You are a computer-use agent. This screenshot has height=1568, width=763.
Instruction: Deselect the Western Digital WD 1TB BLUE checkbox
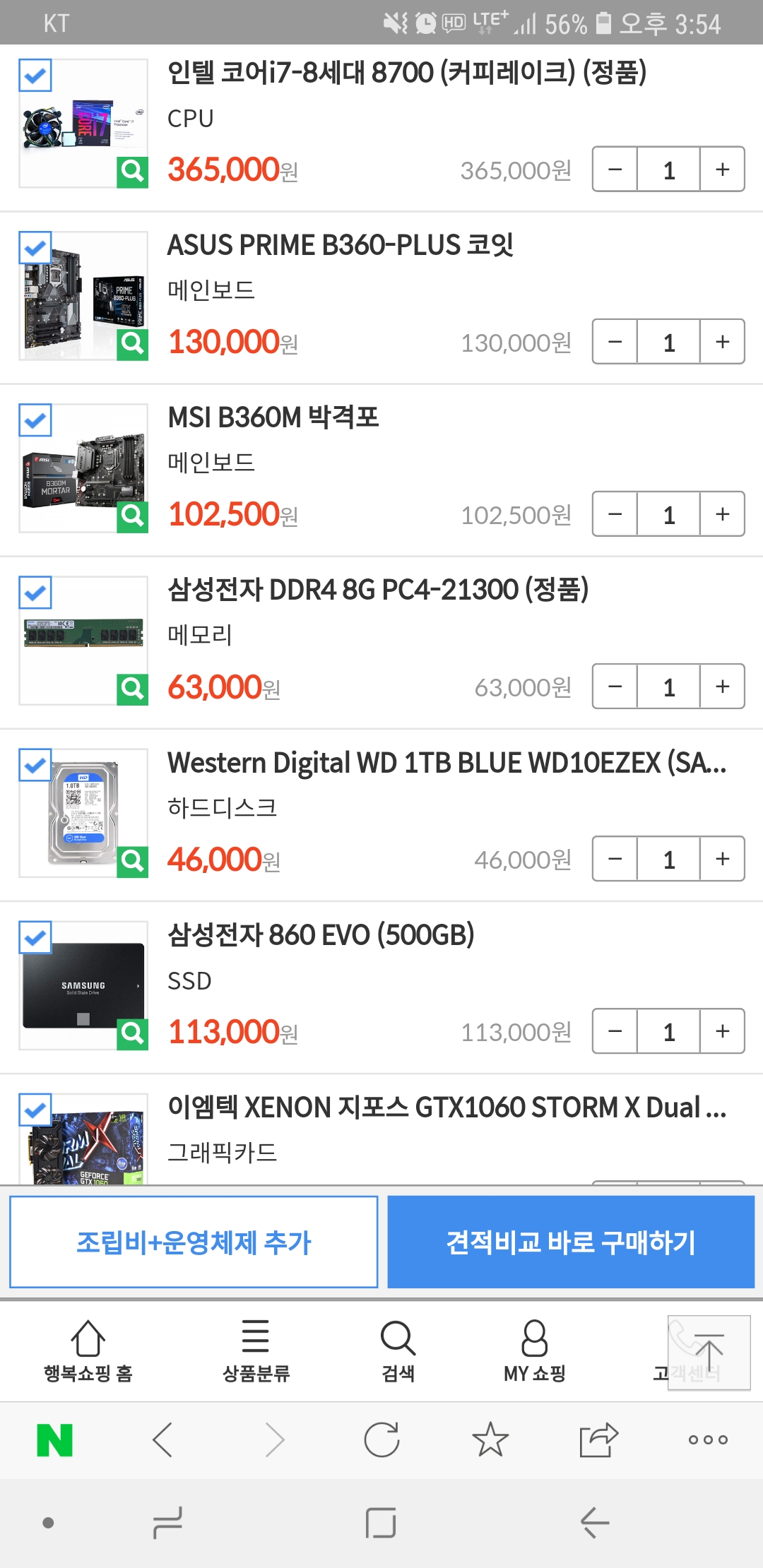(35, 765)
